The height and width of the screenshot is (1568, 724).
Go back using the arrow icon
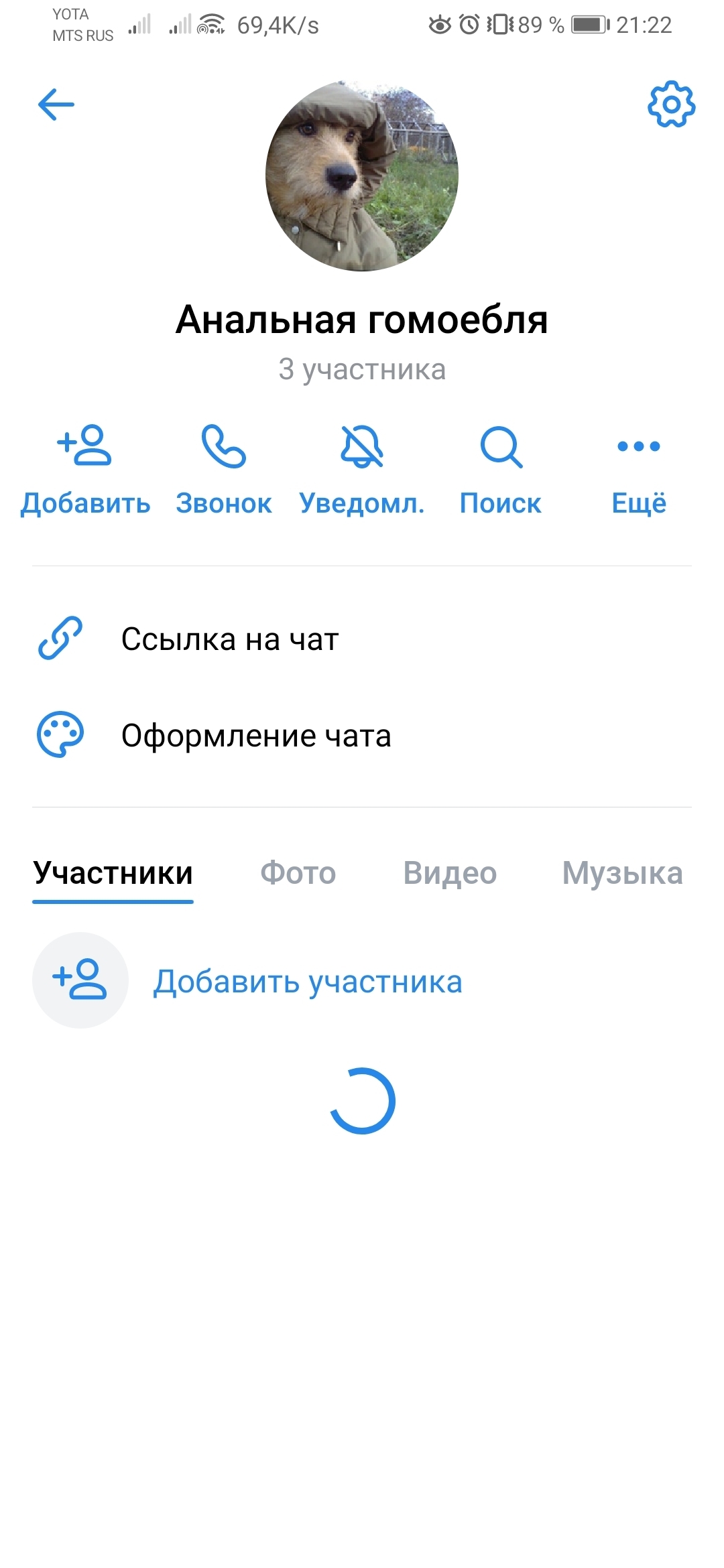[x=56, y=105]
